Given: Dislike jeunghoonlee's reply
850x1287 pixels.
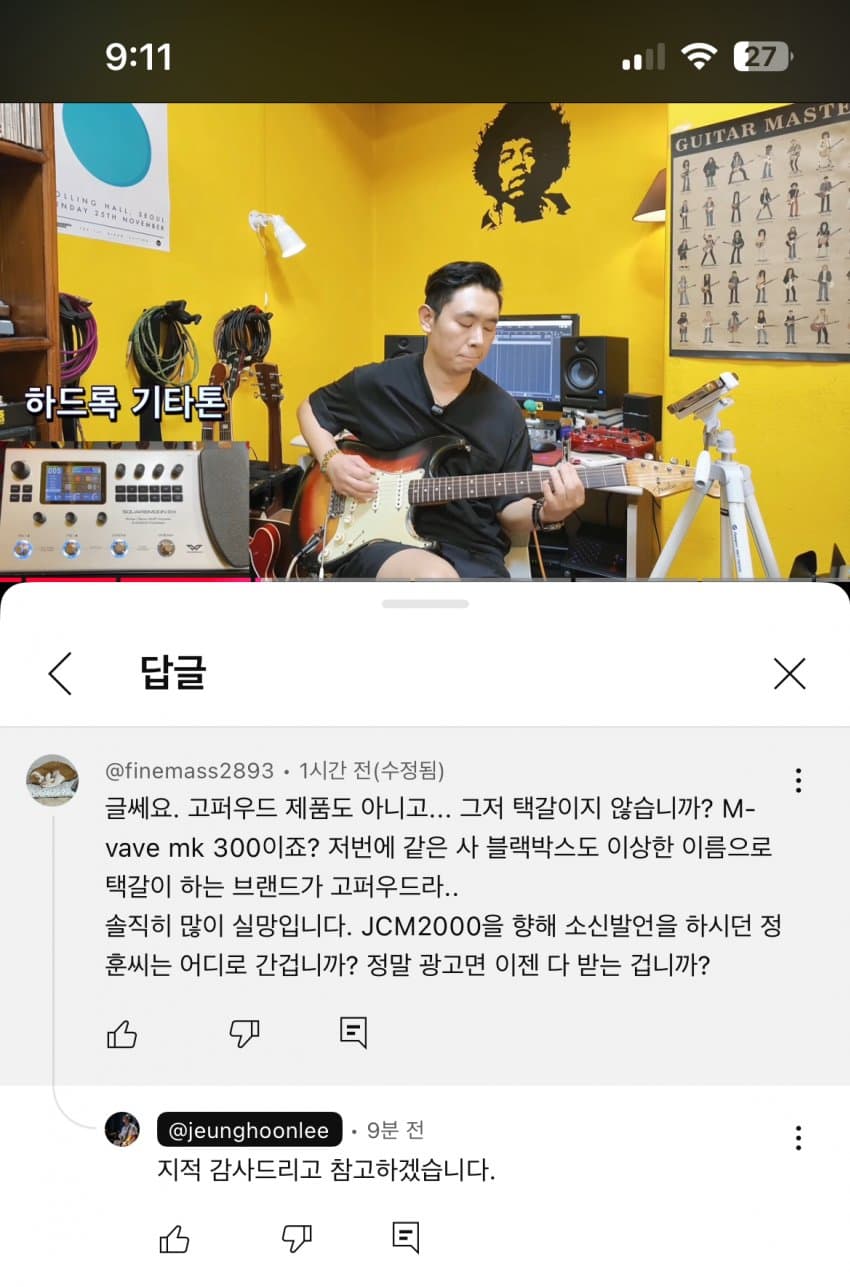Looking at the screenshot, I should 297,1239.
